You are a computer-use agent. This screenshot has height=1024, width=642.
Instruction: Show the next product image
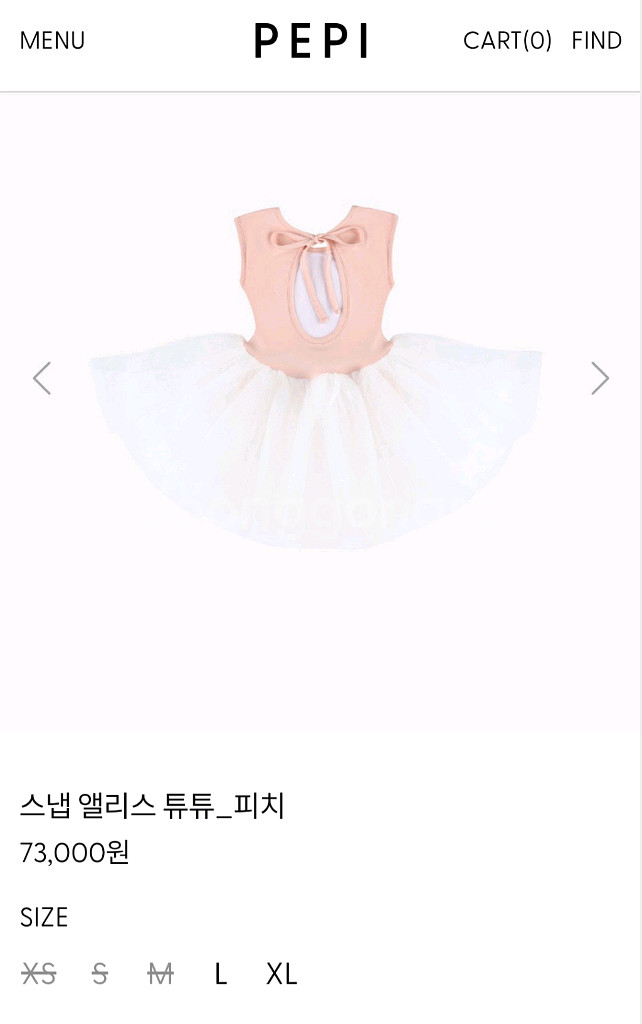point(600,378)
